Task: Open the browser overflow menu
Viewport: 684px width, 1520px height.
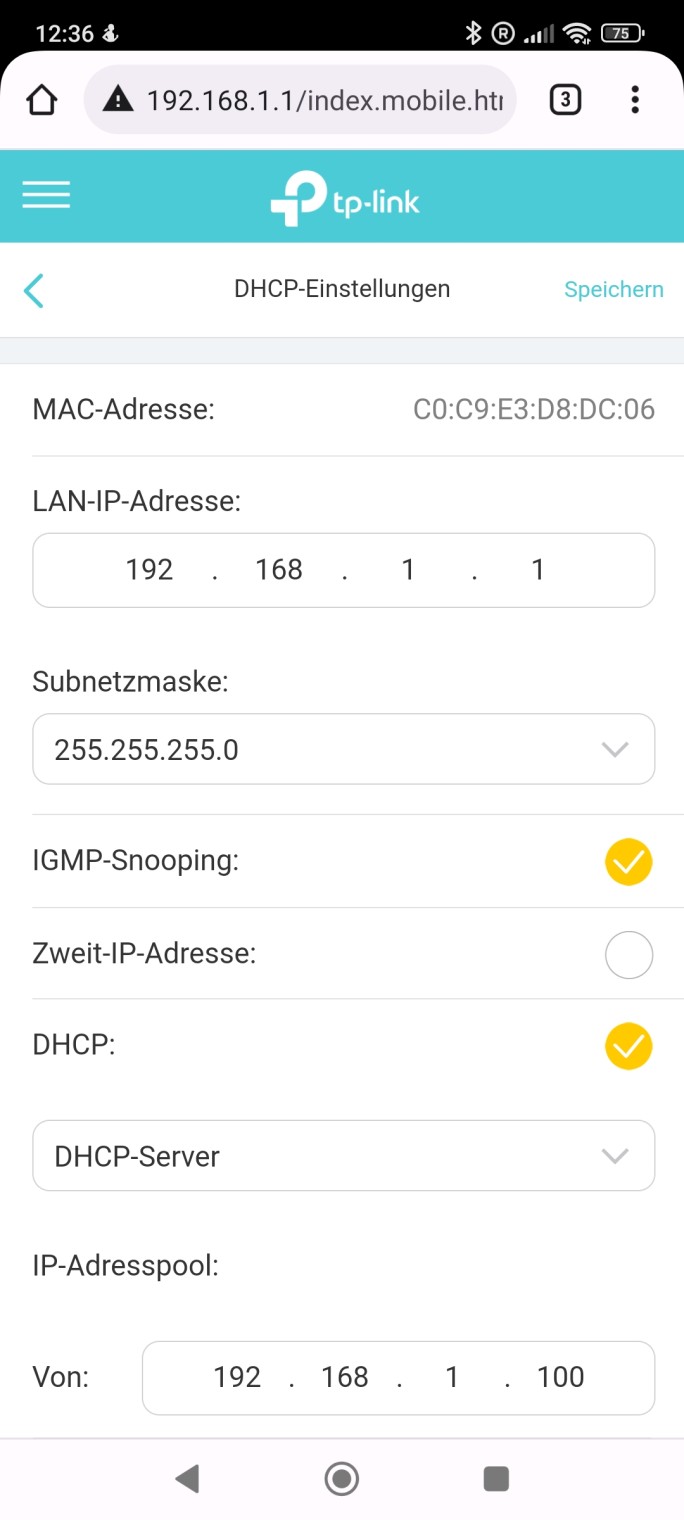Action: pyautogui.click(x=635, y=100)
